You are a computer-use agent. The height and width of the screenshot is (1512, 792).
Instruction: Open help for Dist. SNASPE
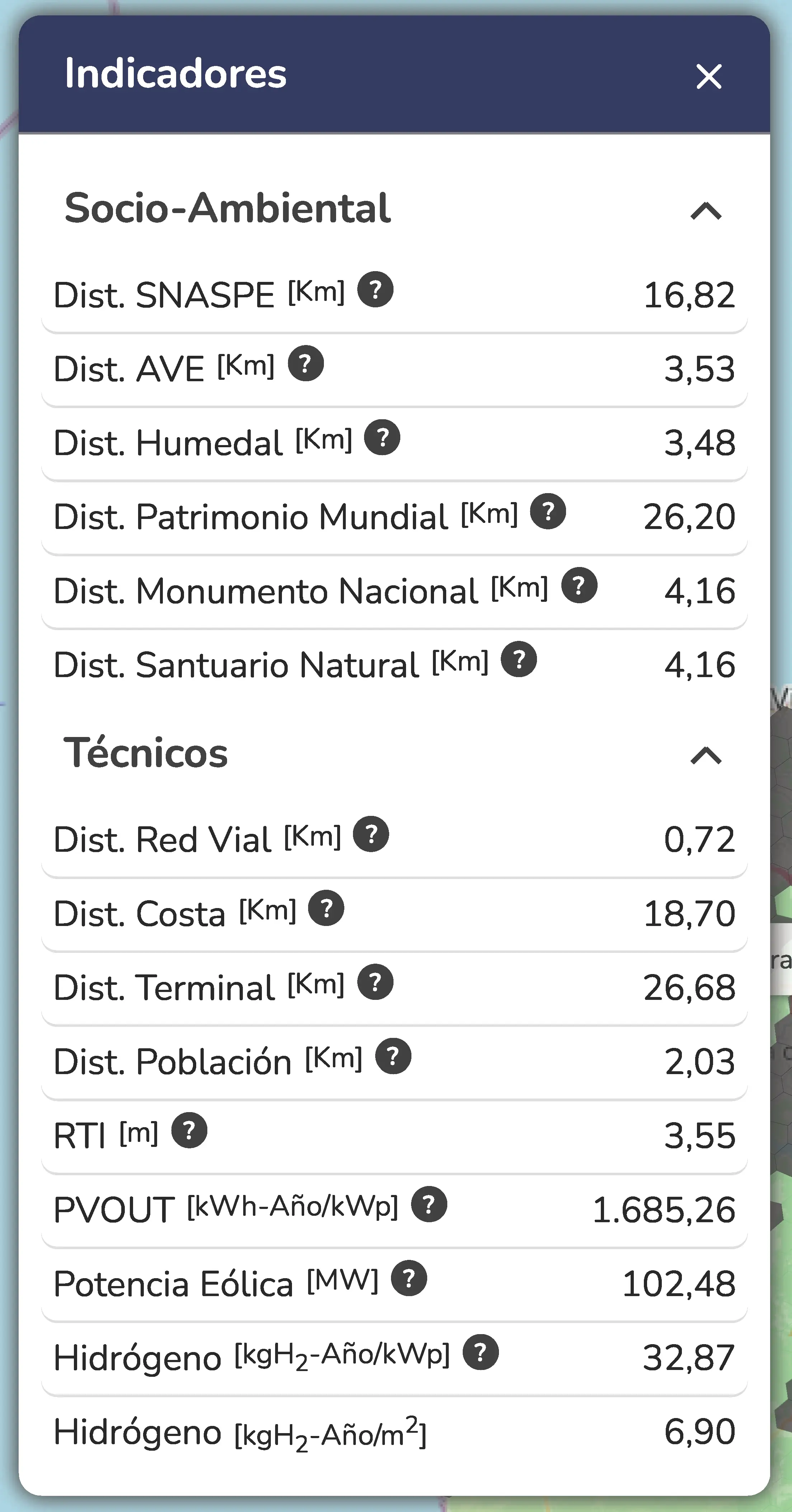[x=376, y=289]
